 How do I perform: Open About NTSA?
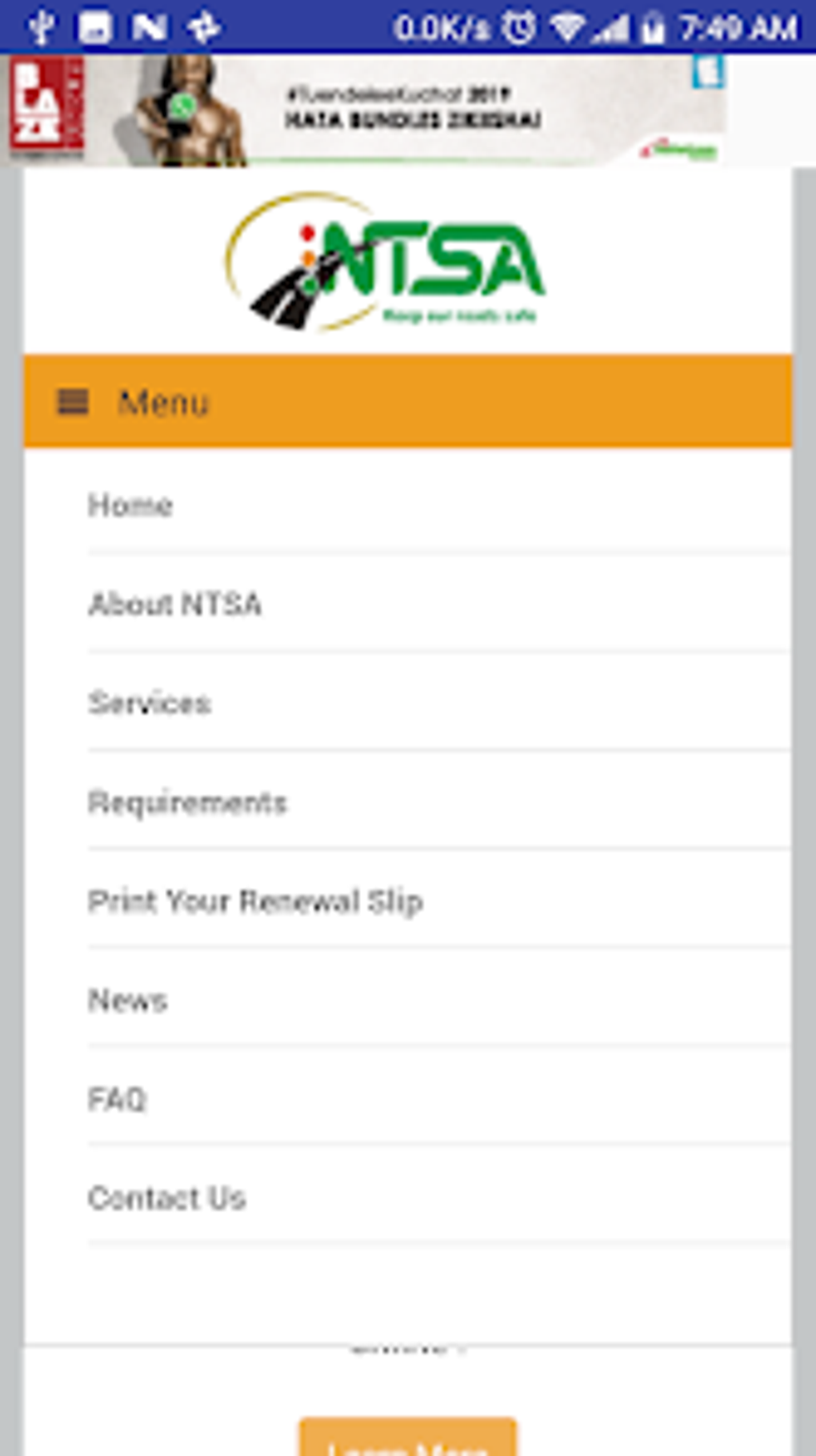tap(175, 604)
